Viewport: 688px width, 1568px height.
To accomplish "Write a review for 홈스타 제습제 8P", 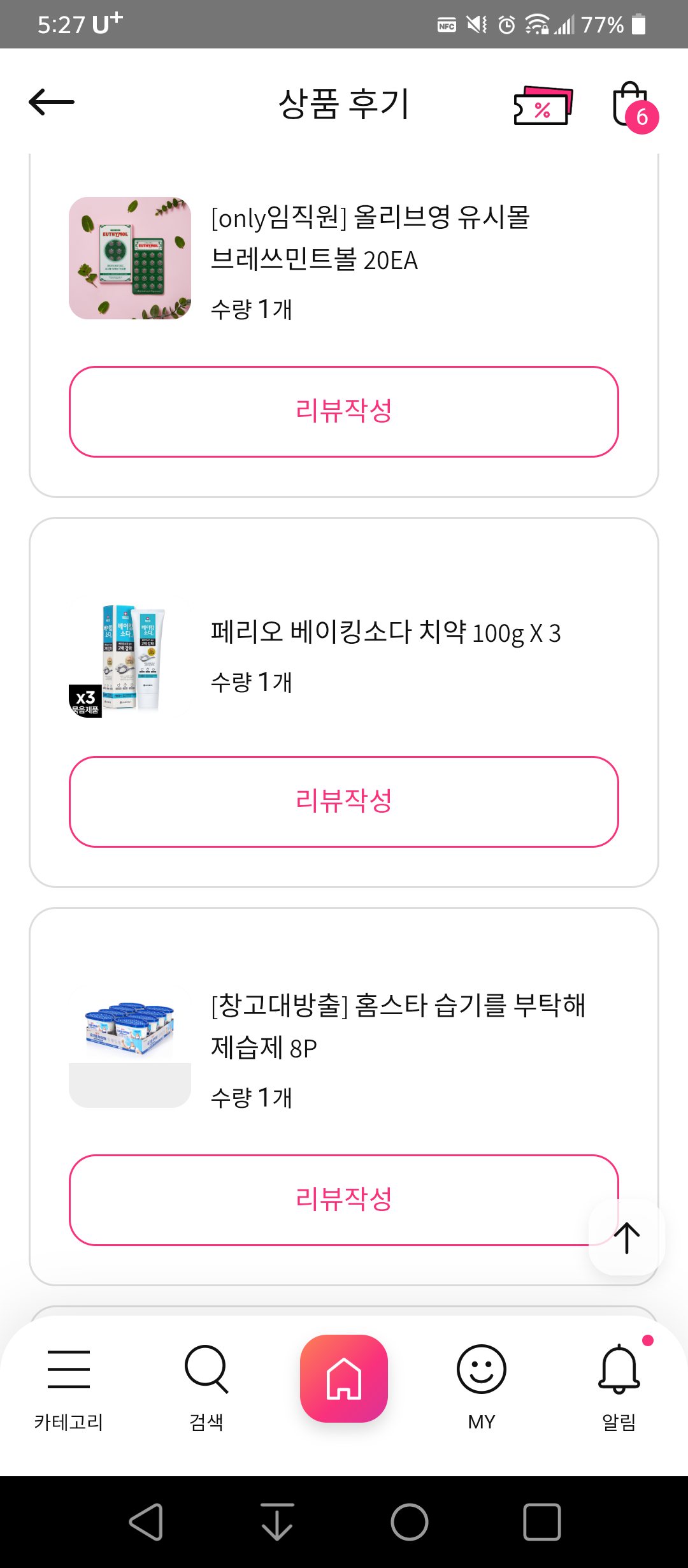I will [331, 1200].
